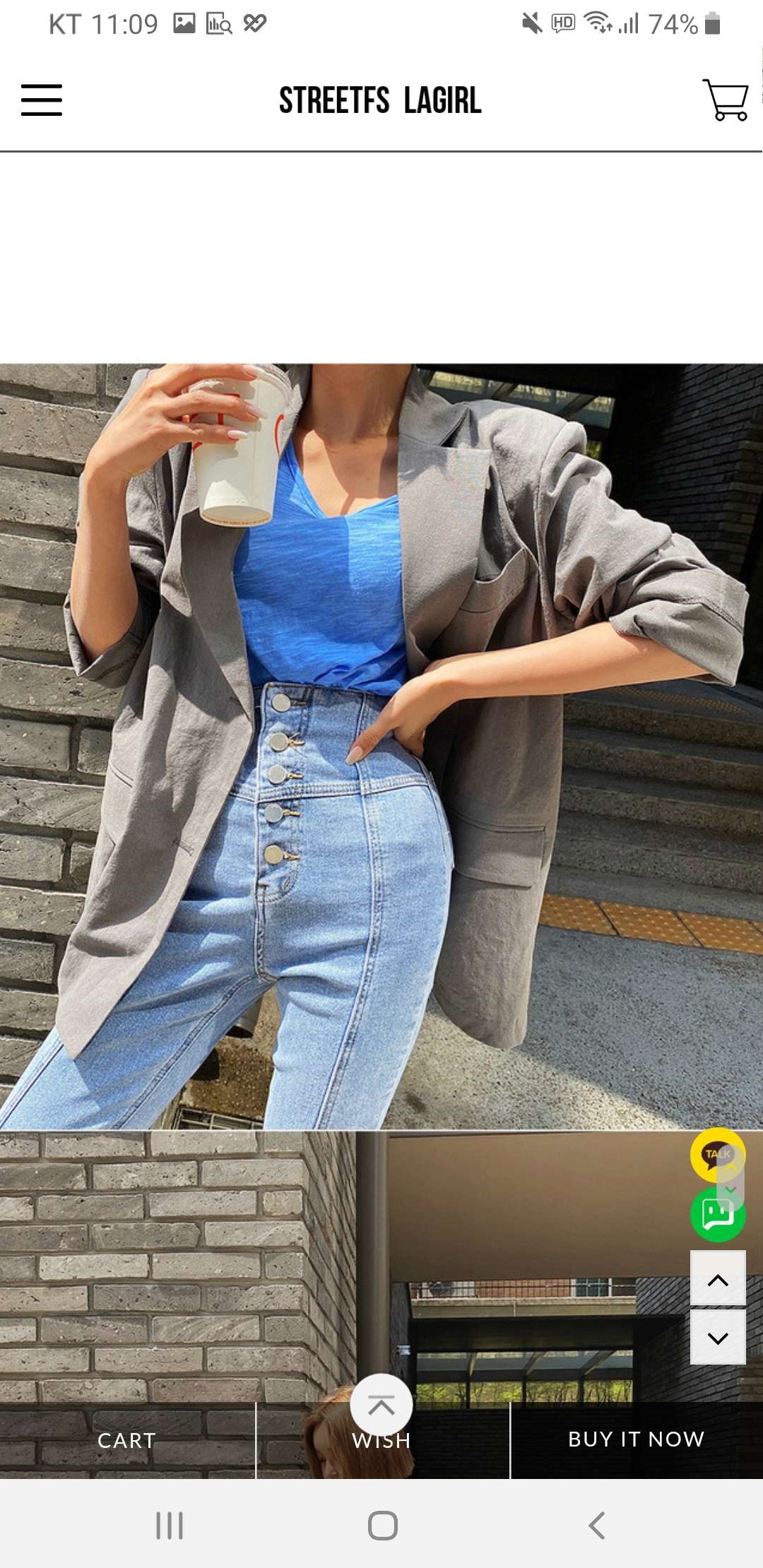Open recent apps
Image resolution: width=763 pixels, height=1568 pixels.
[x=170, y=1526]
